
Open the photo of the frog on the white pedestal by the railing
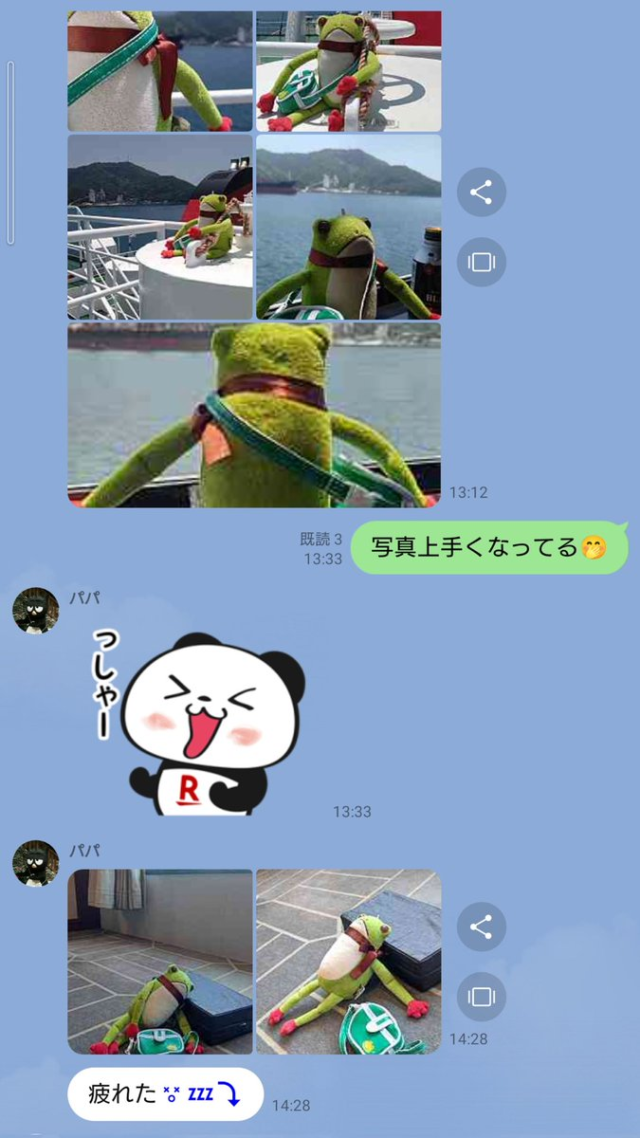(160, 227)
